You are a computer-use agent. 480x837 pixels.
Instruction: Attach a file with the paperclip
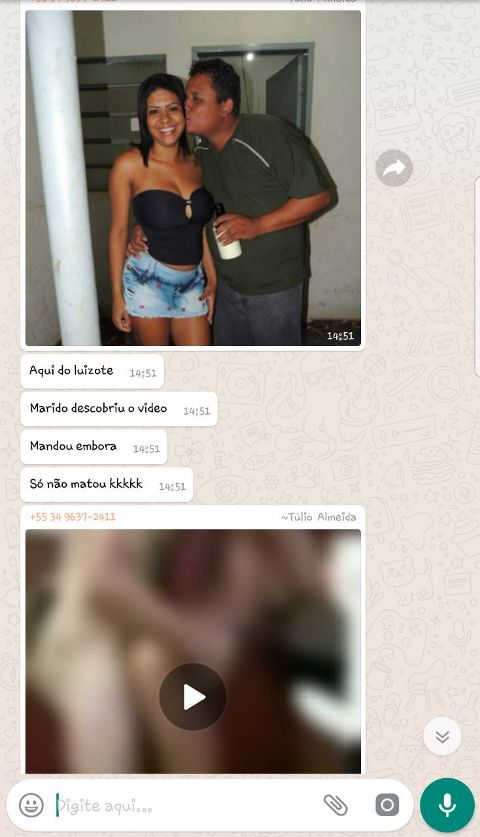pyautogui.click(x=336, y=805)
